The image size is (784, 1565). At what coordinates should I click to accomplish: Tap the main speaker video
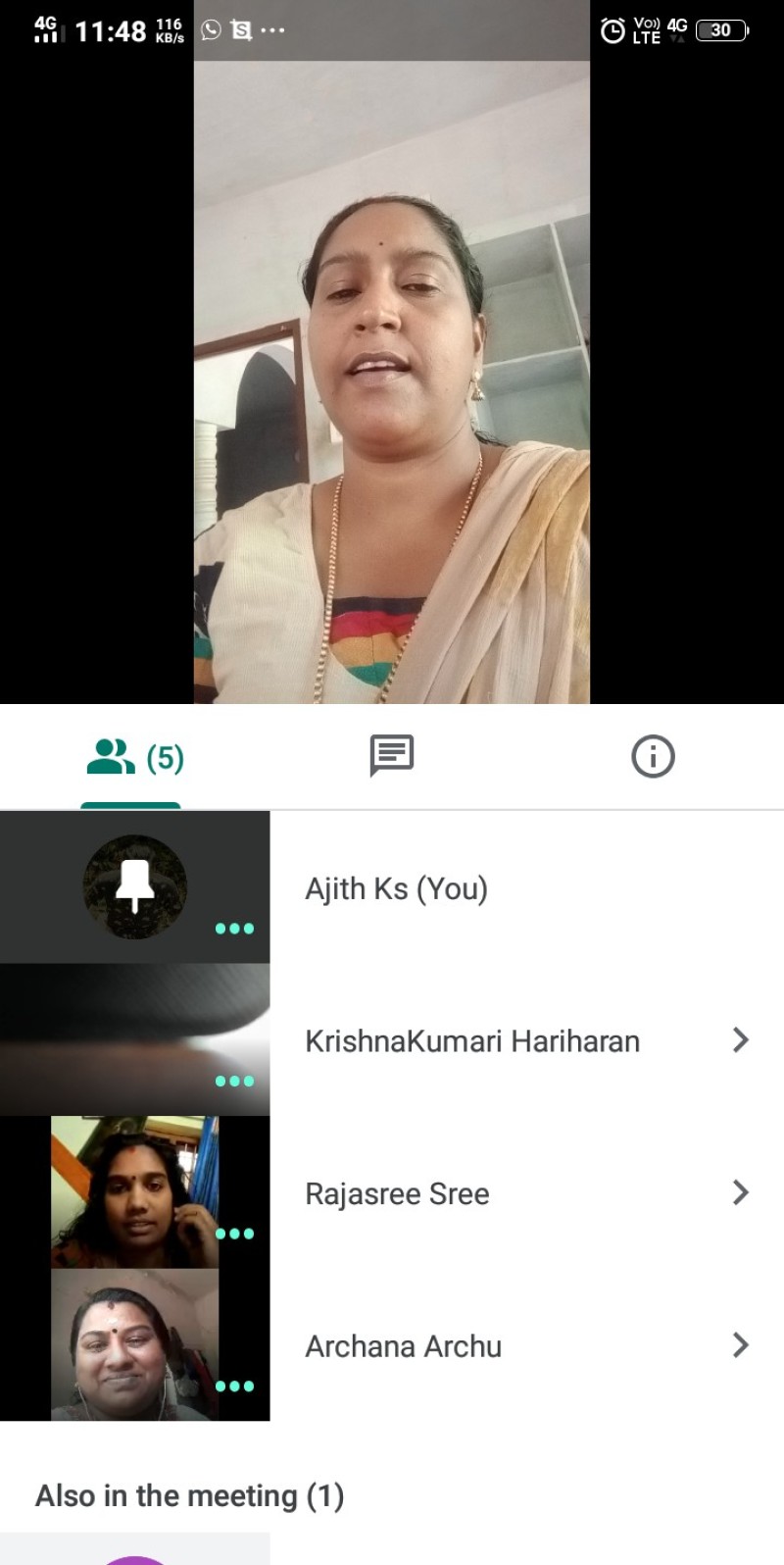[x=392, y=382]
